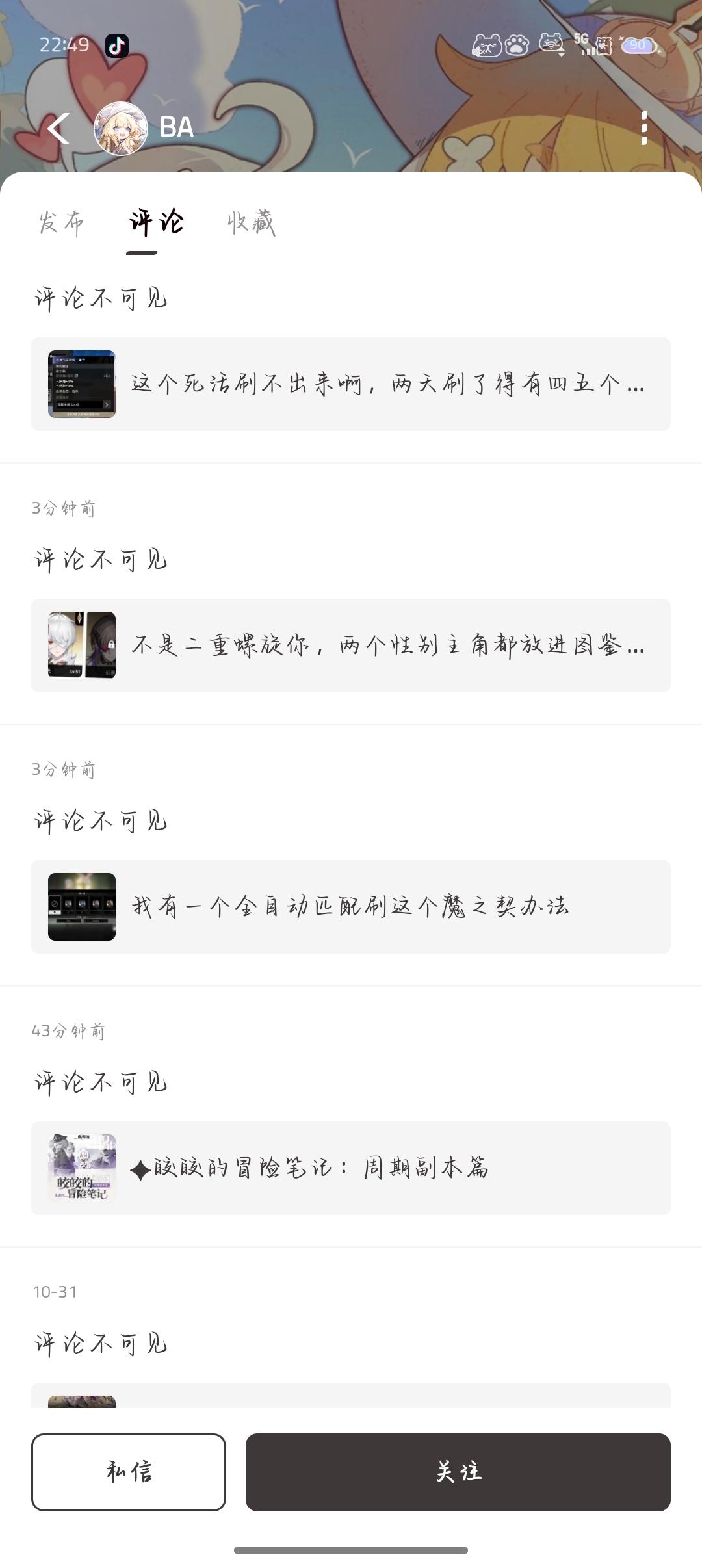Switch to the 发布 tab
This screenshot has height=1568, width=702.
pyautogui.click(x=62, y=223)
